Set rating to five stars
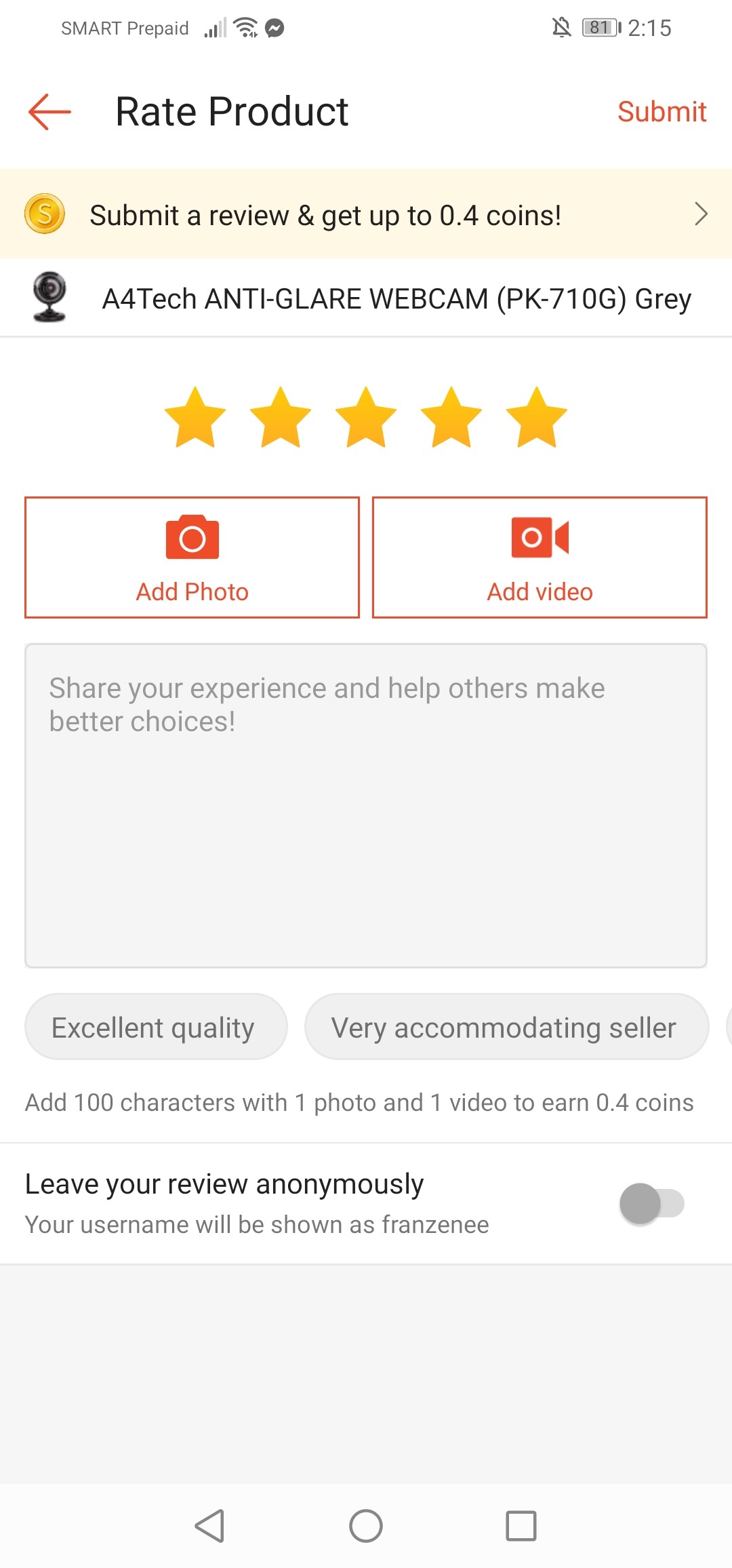The height and width of the screenshot is (1568, 732). coord(536,418)
